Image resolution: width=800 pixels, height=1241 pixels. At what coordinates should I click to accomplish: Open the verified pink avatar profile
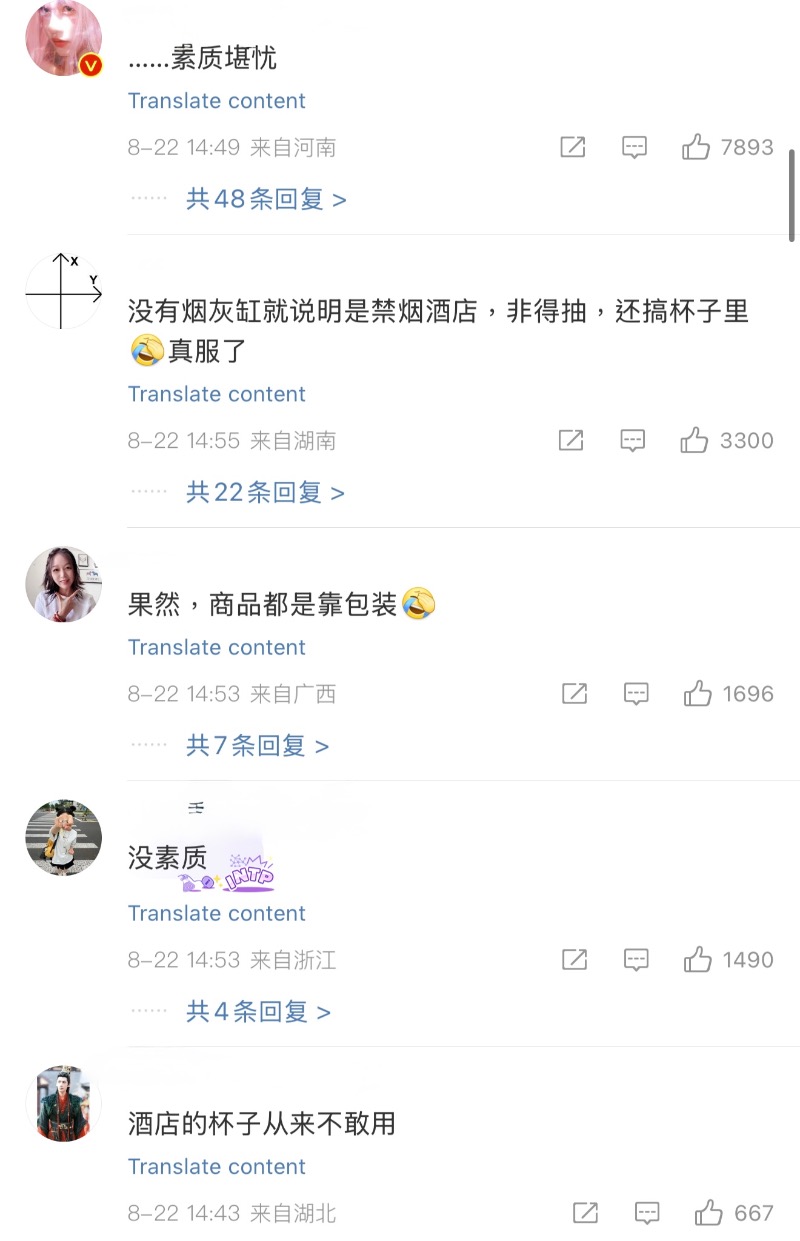(x=63, y=38)
